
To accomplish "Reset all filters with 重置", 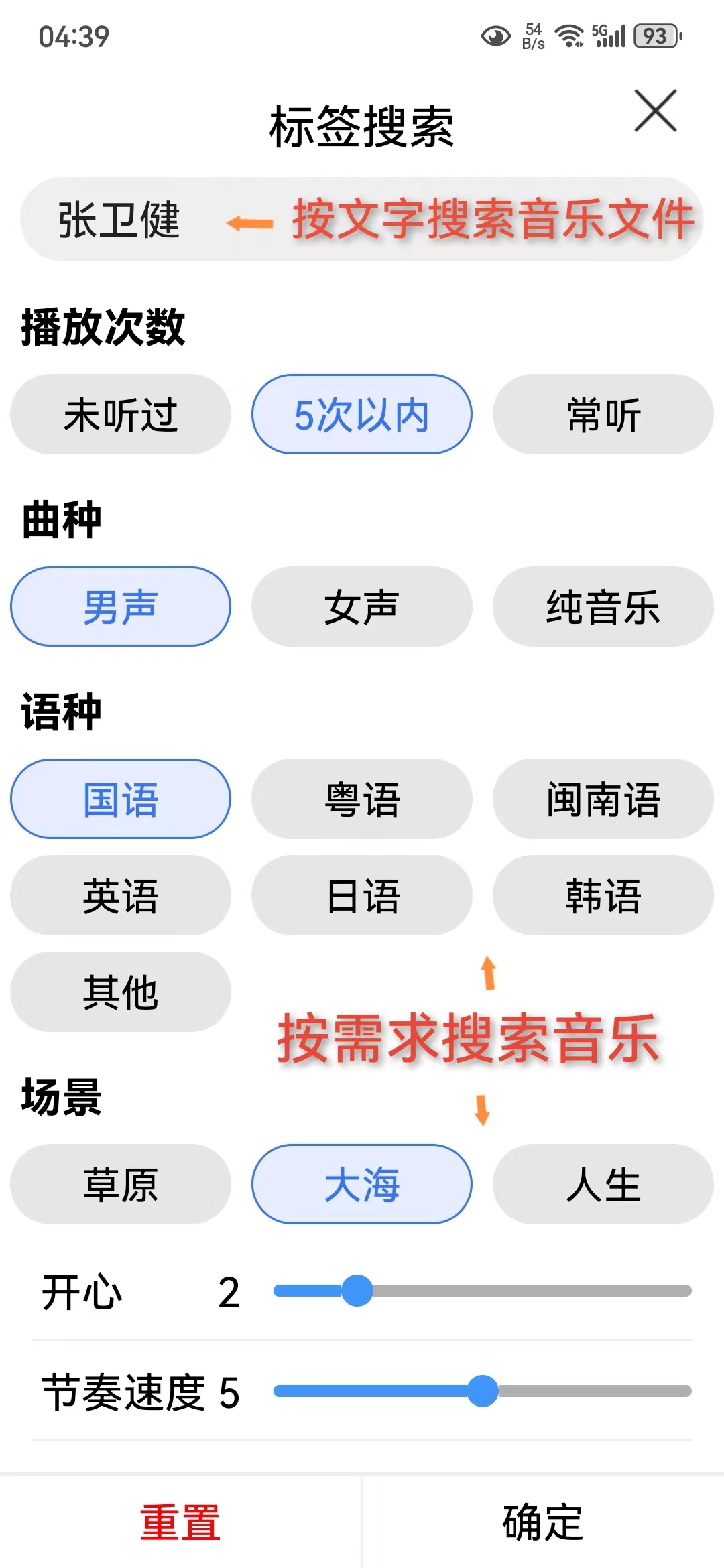I will pos(180,1522).
